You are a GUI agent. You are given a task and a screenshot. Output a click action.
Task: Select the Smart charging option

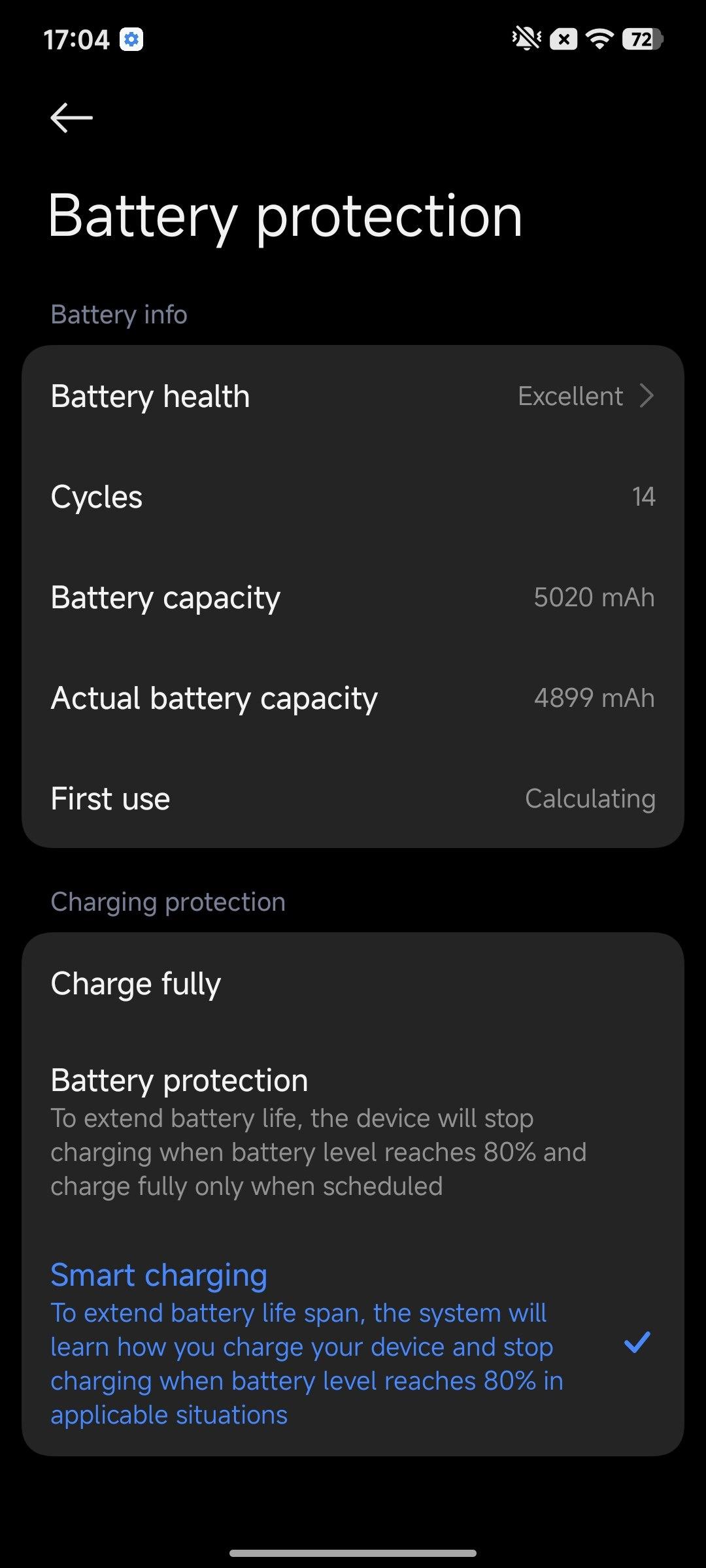pyautogui.click(x=353, y=1344)
